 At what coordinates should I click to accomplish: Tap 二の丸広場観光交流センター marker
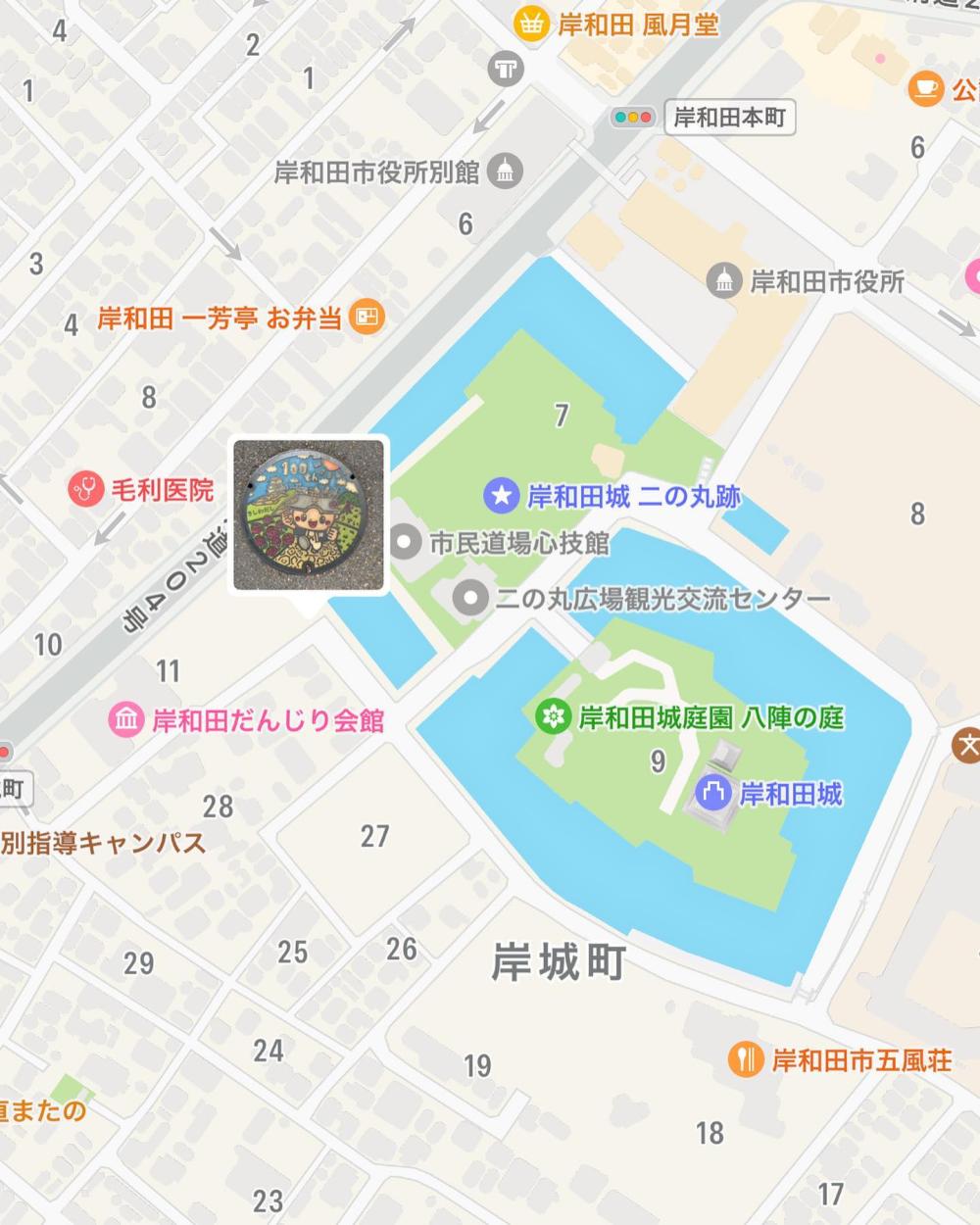(471, 597)
